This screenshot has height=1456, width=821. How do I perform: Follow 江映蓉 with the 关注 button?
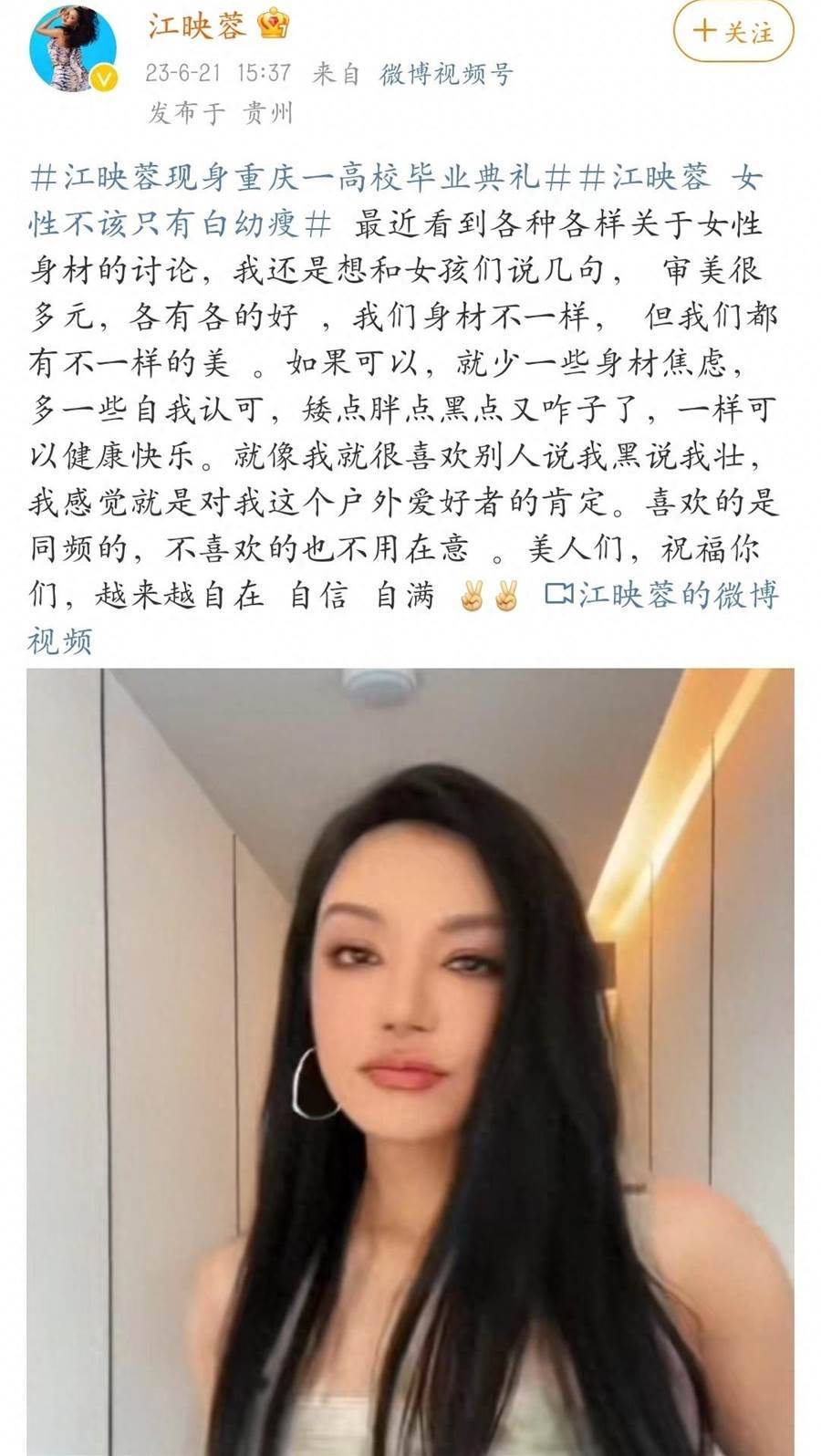click(733, 32)
